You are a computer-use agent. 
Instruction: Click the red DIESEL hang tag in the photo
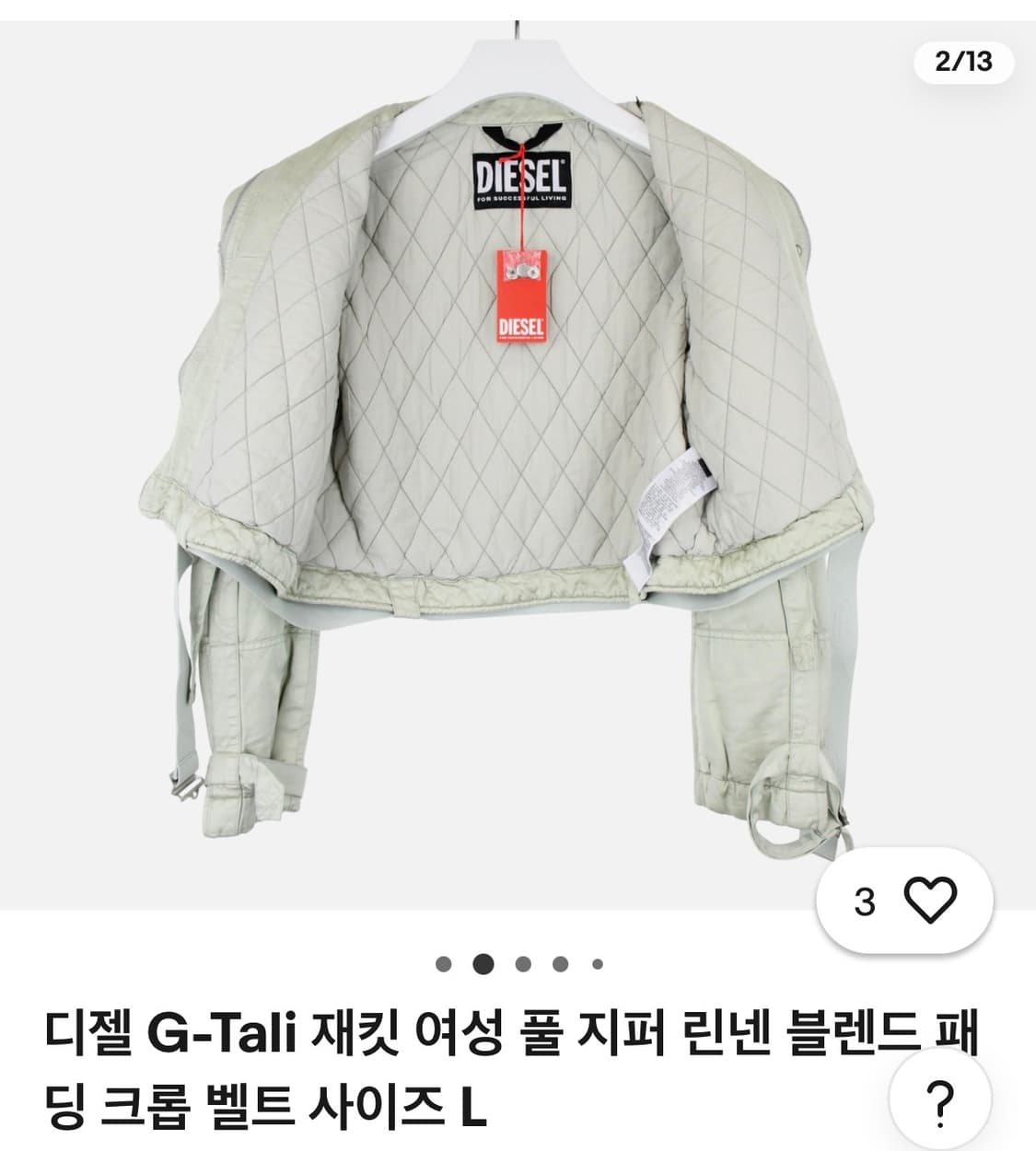click(521, 295)
